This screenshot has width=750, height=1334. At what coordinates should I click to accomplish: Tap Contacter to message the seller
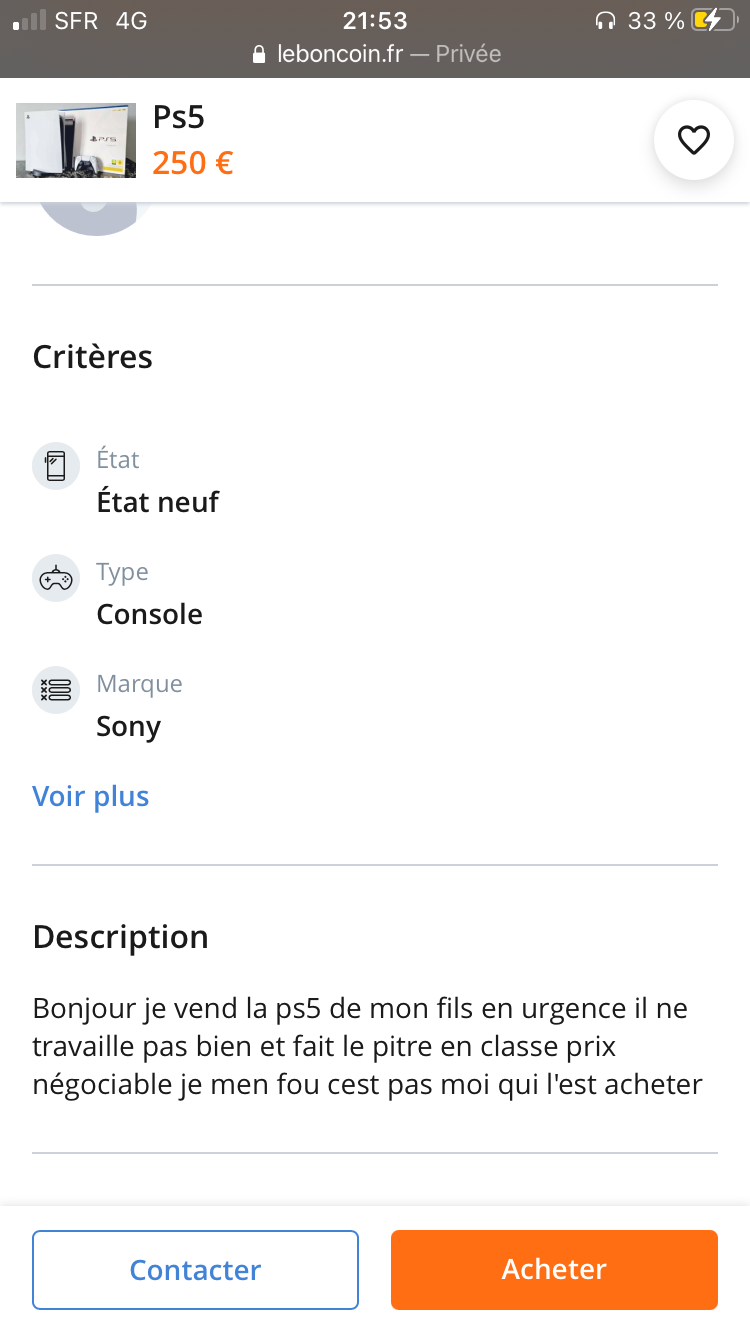[x=195, y=1270]
